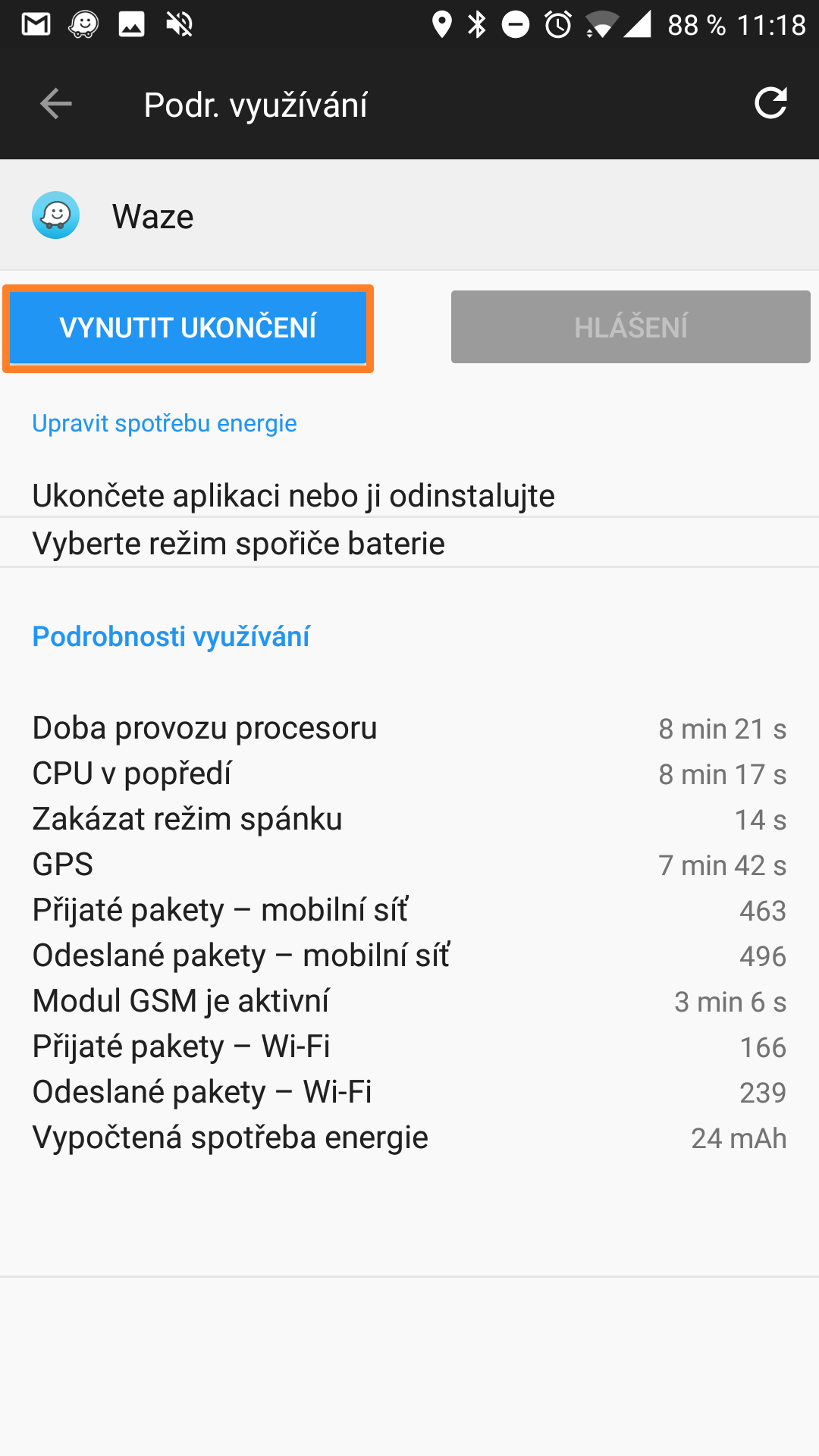Tap the HLÁŠENÍ button
Screen dimensions: 819x1456
tap(631, 327)
